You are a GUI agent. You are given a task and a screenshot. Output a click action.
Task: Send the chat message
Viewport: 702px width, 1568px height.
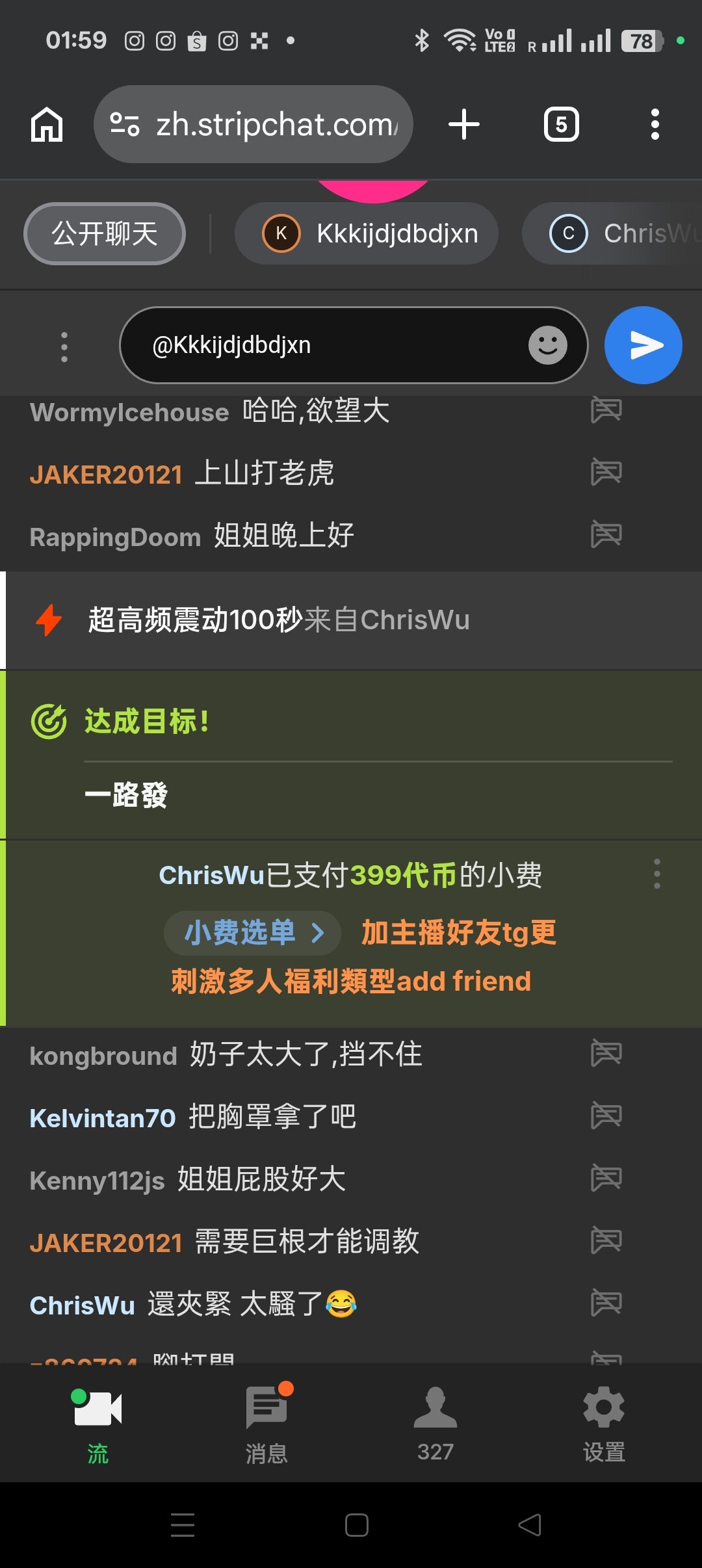pyautogui.click(x=643, y=345)
